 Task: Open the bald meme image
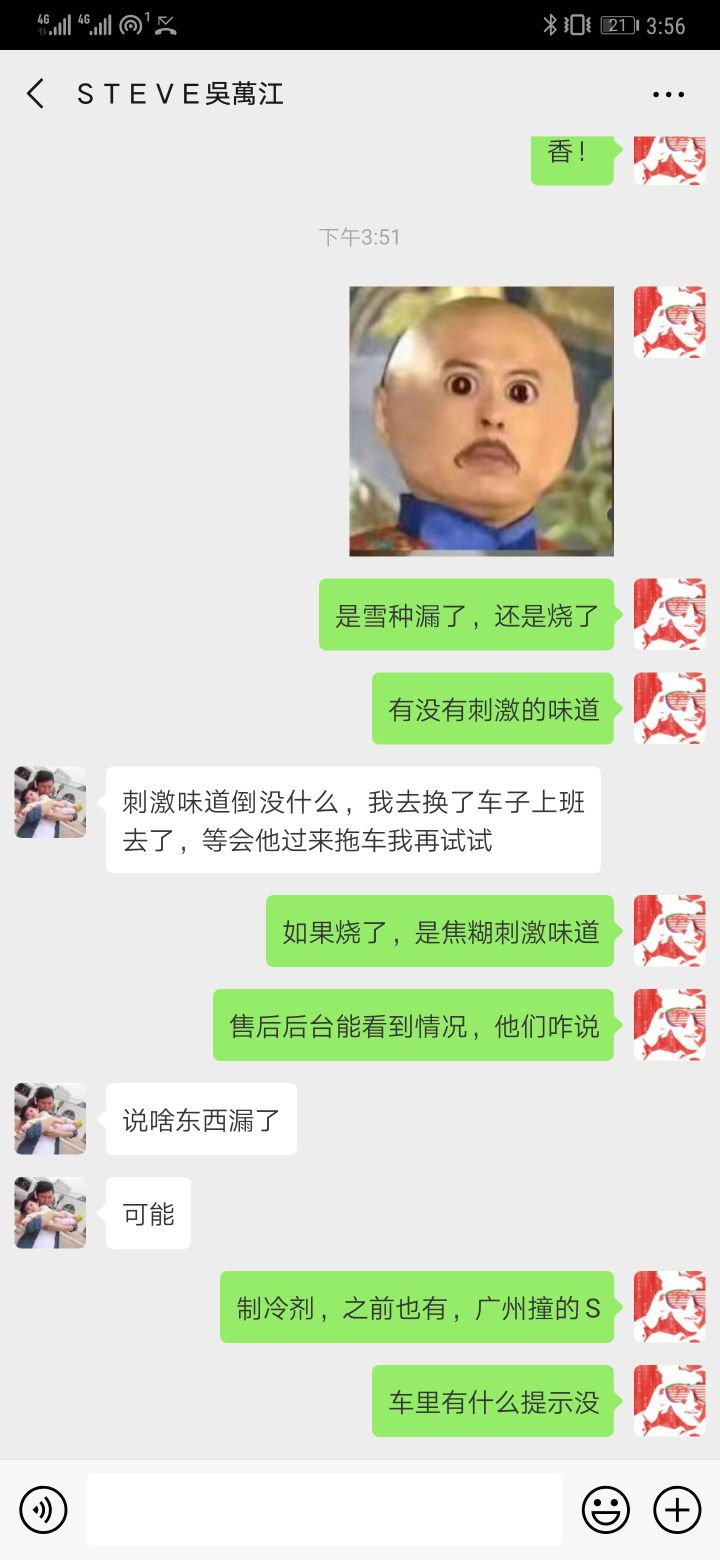[481, 422]
